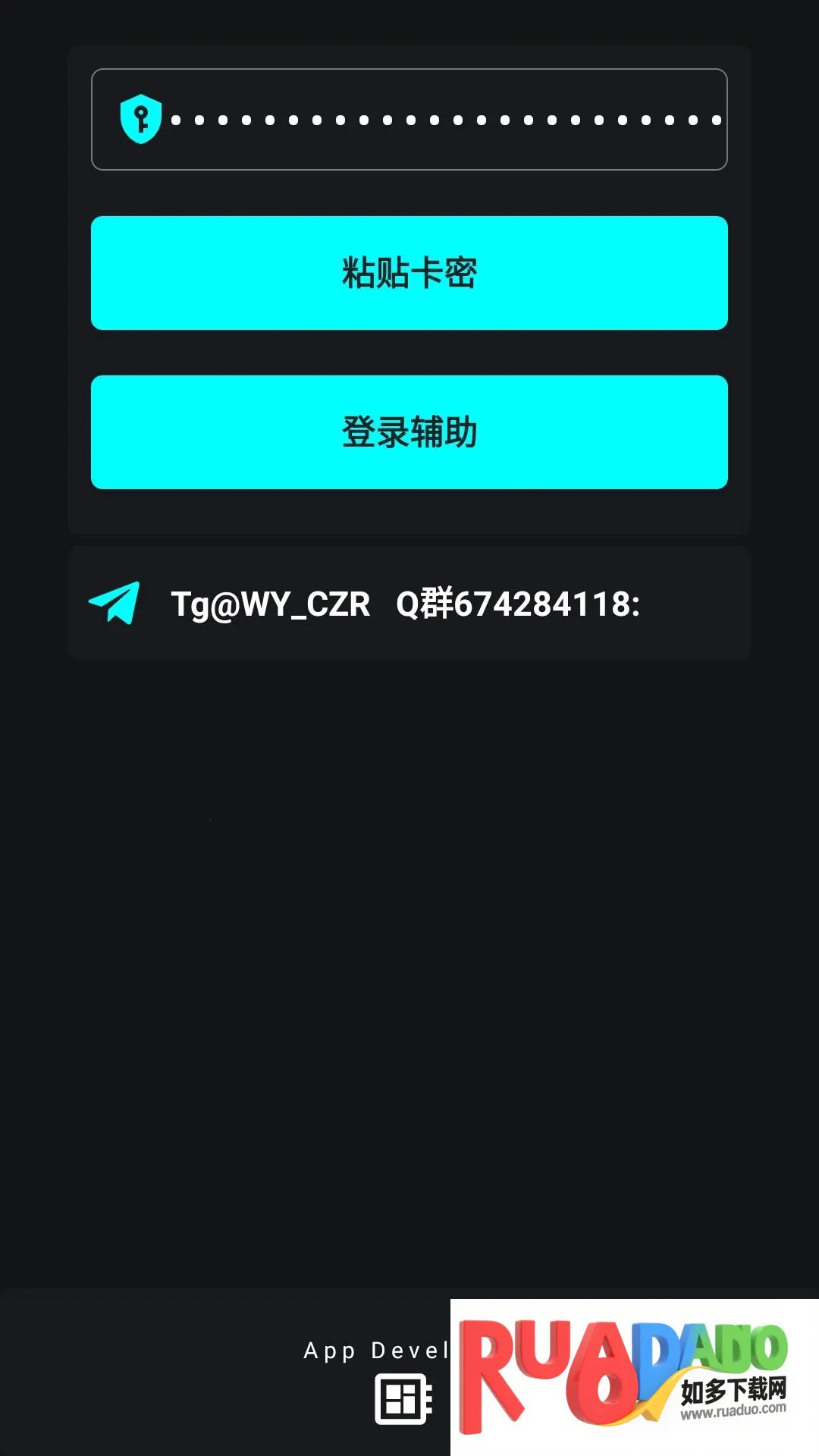The image size is (819, 1456).
Task: Tap the contact info card panel
Action: pyautogui.click(x=409, y=601)
